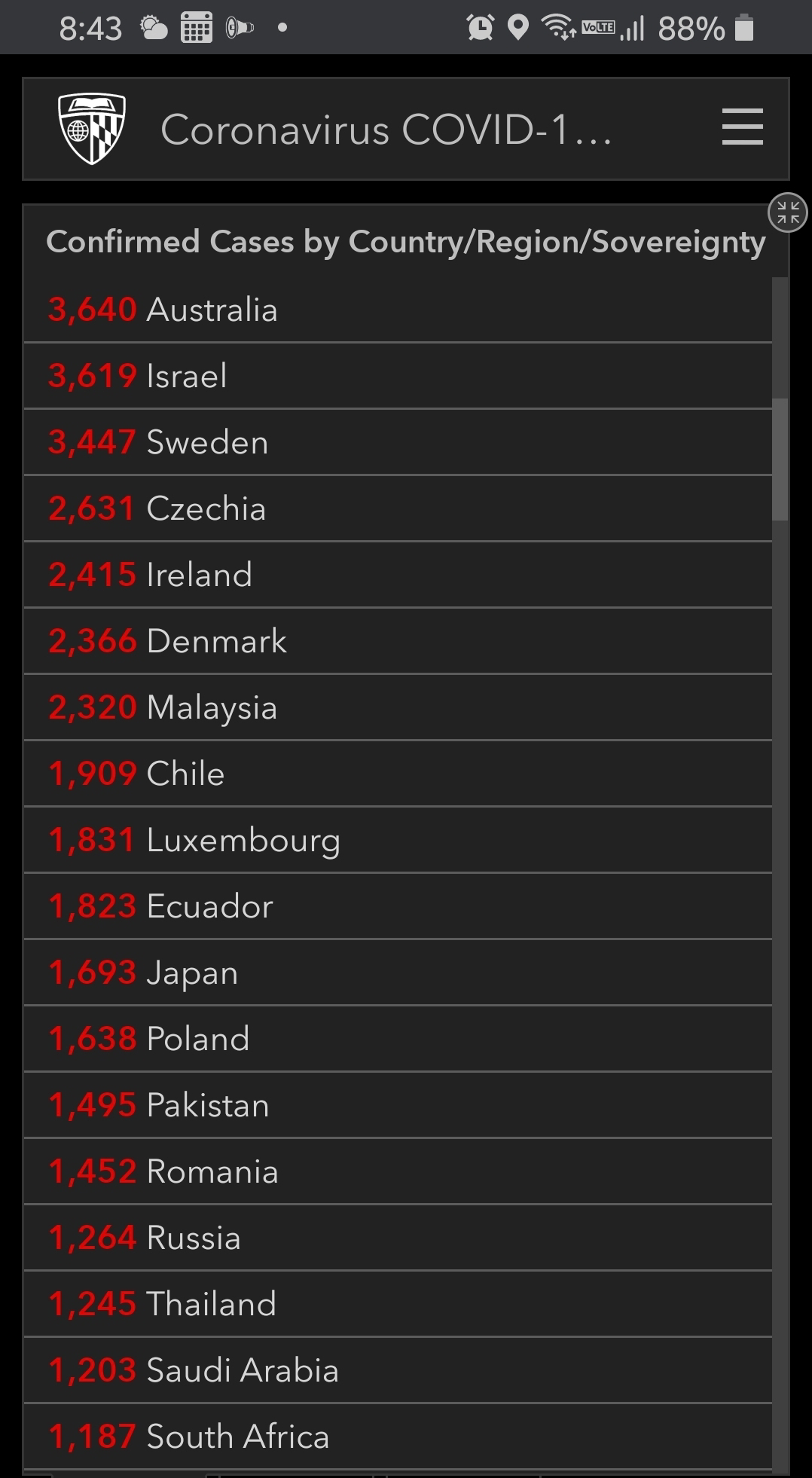The image size is (812, 1478).
Task: Collapse the confirmed cases panel
Action: 787,212
